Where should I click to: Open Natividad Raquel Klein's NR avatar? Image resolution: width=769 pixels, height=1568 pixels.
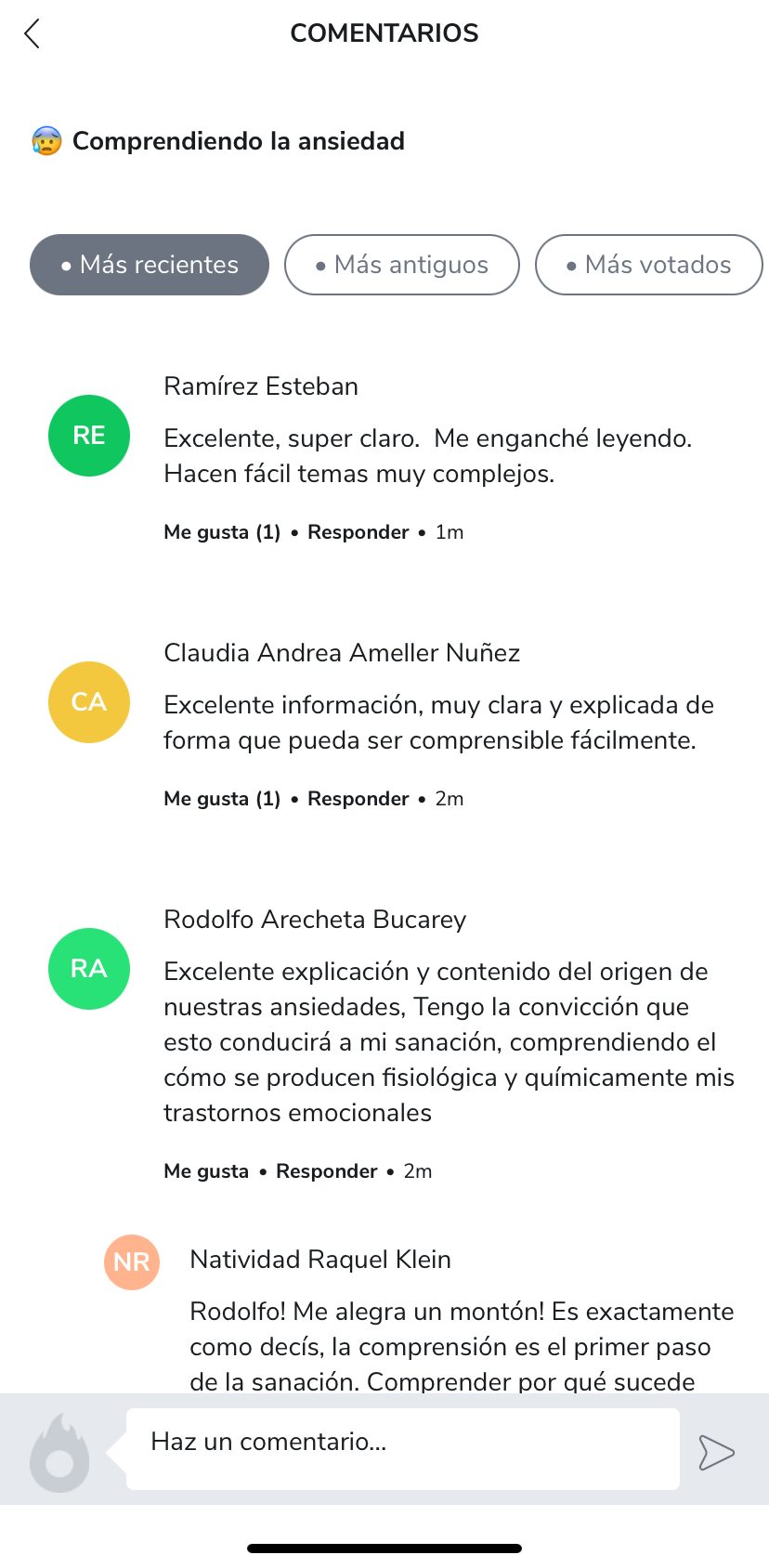(132, 1262)
